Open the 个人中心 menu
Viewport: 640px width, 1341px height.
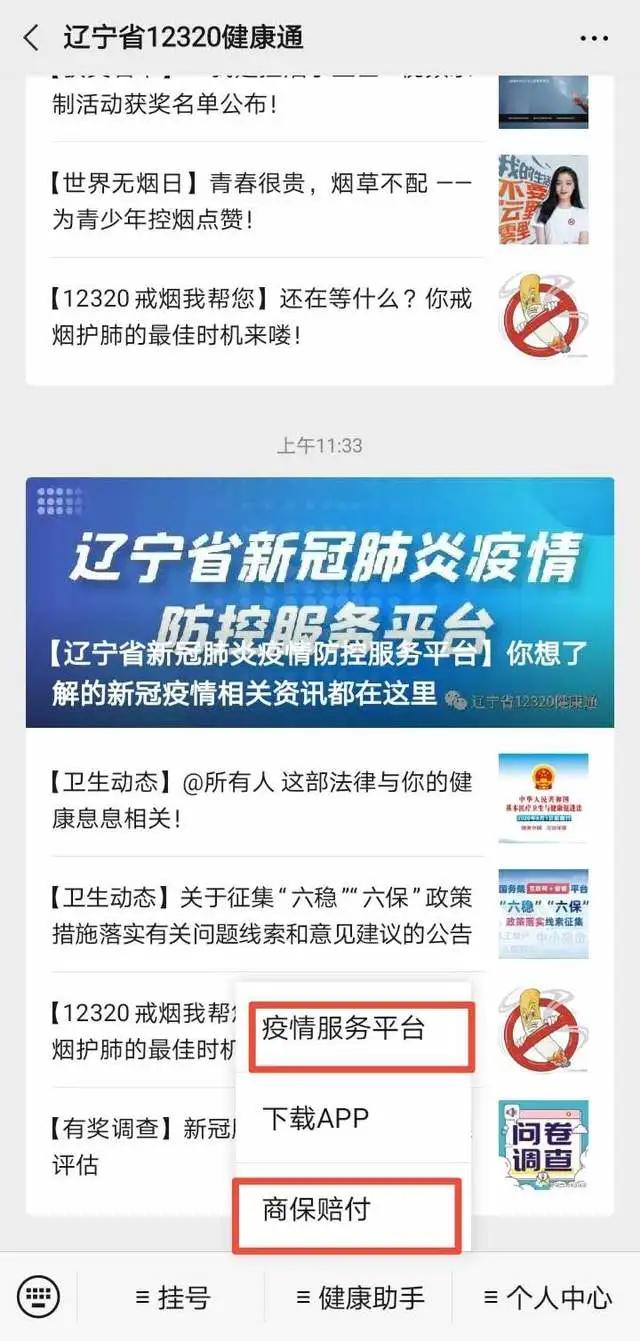pyautogui.click(x=547, y=1298)
